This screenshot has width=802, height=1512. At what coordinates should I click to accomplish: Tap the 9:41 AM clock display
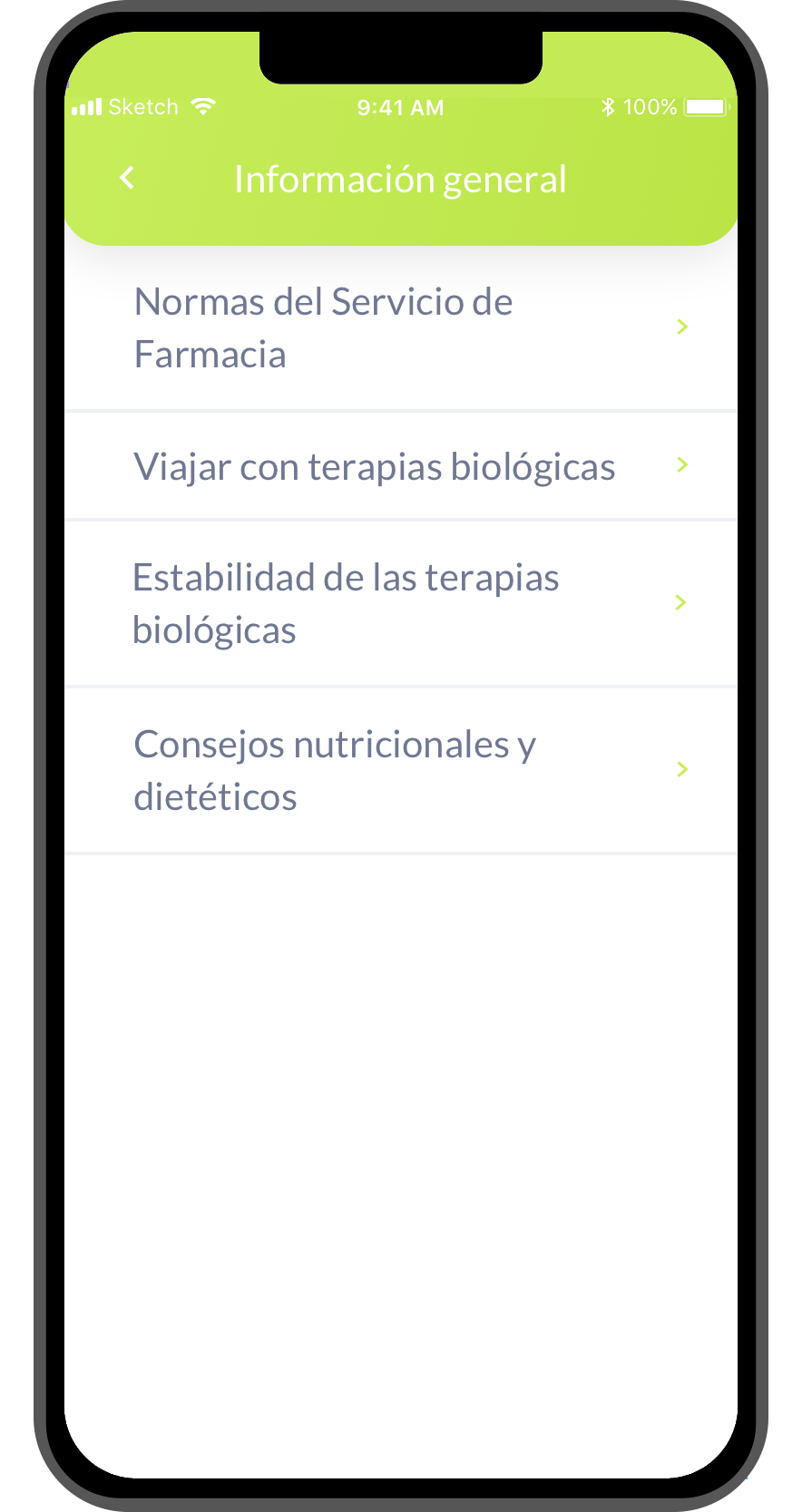[x=400, y=106]
